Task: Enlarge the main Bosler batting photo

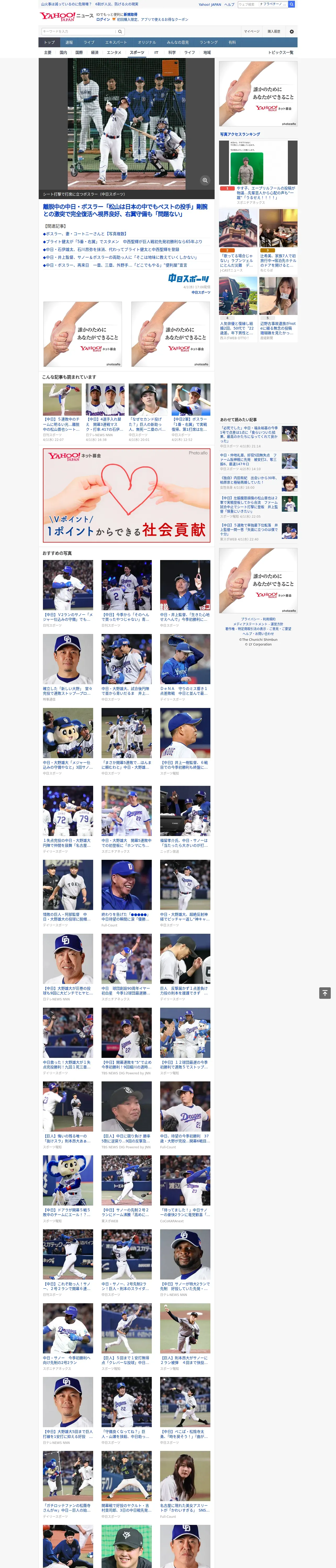Action: tap(205, 180)
